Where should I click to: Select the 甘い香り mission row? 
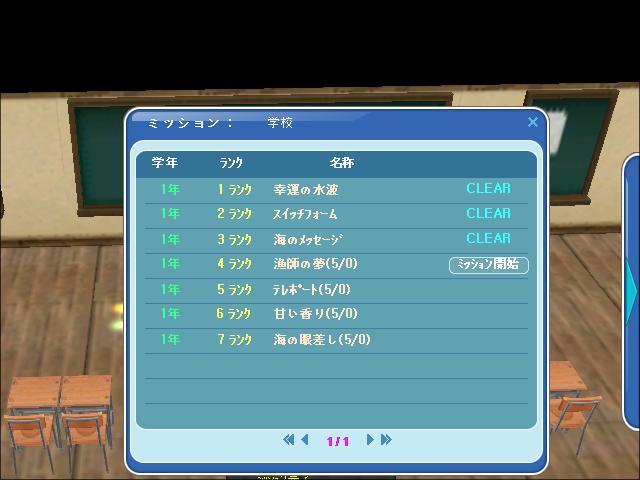click(x=314, y=314)
